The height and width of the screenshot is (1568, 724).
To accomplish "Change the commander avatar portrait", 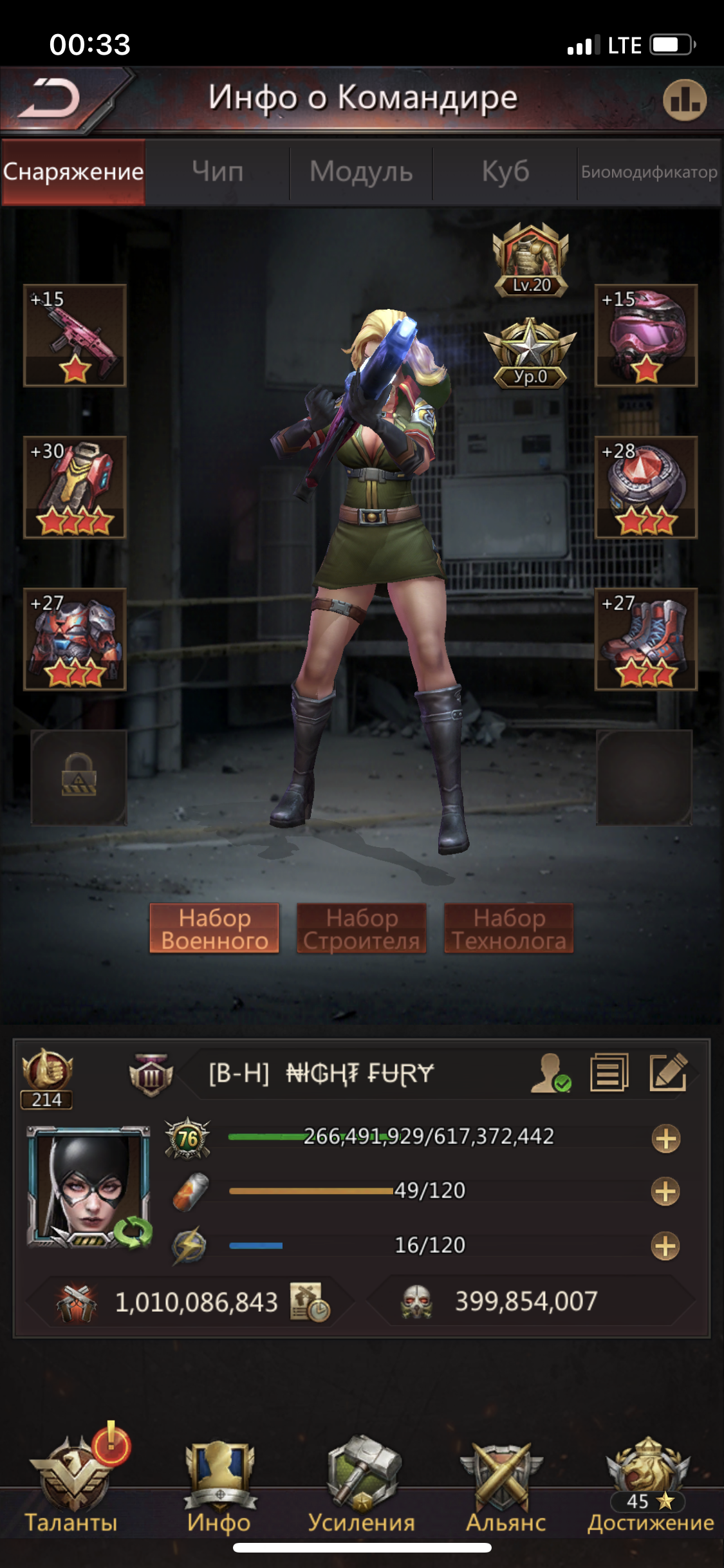I will pyautogui.click(x=89, y=1186).
